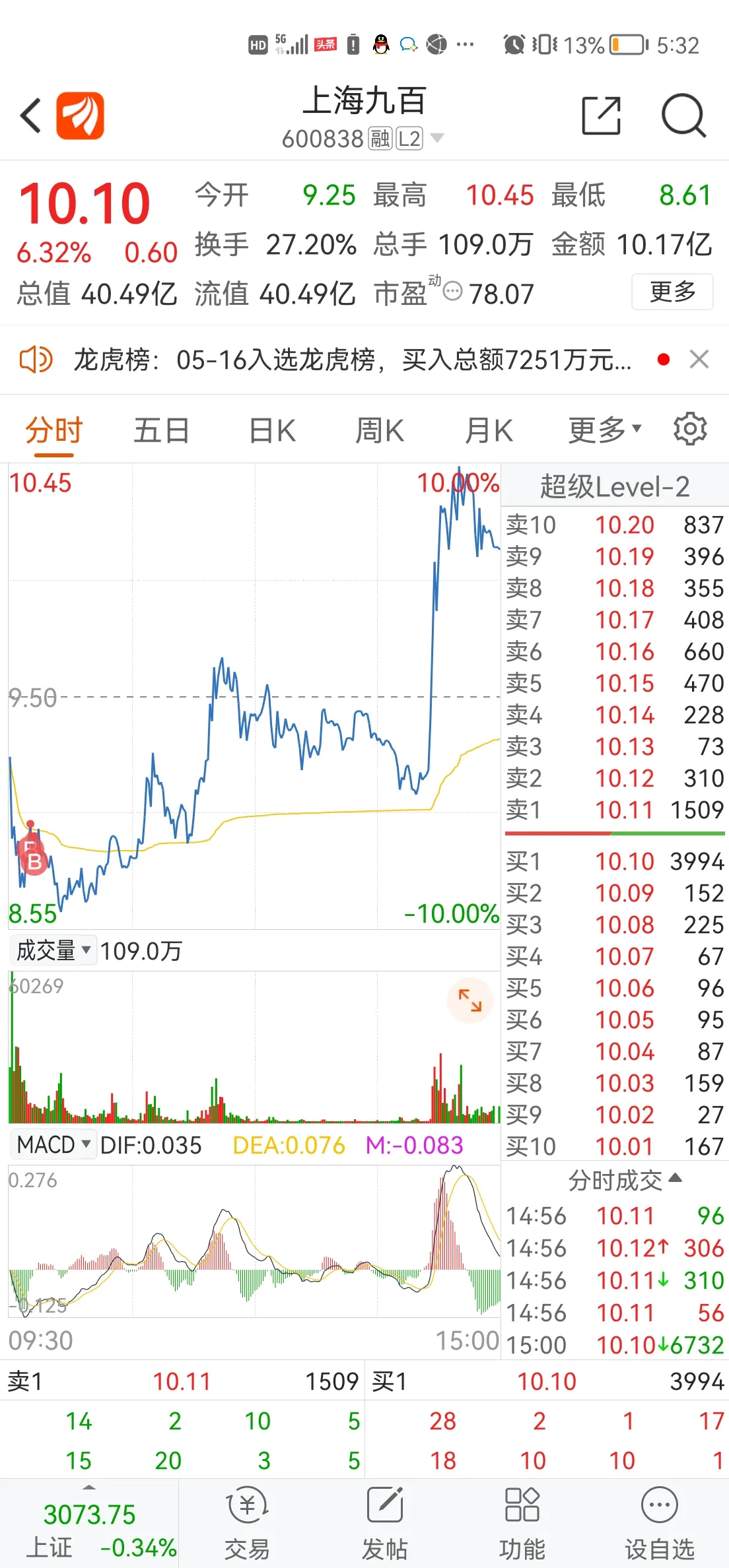Tap 更多 button for more quote details
This screenshot has height=1568, width=729.
coord(672,292)
